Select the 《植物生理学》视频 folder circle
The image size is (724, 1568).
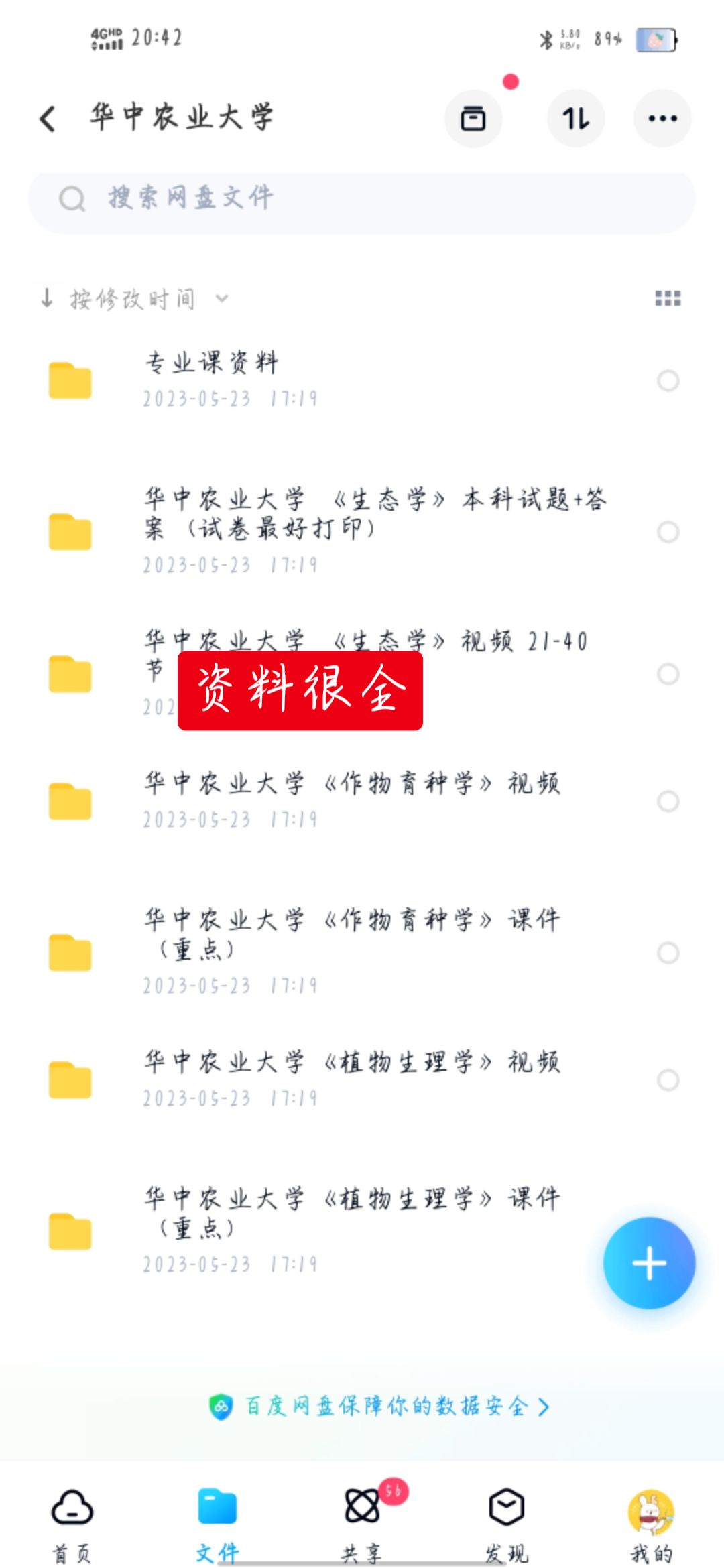(x=668, y=1080)
